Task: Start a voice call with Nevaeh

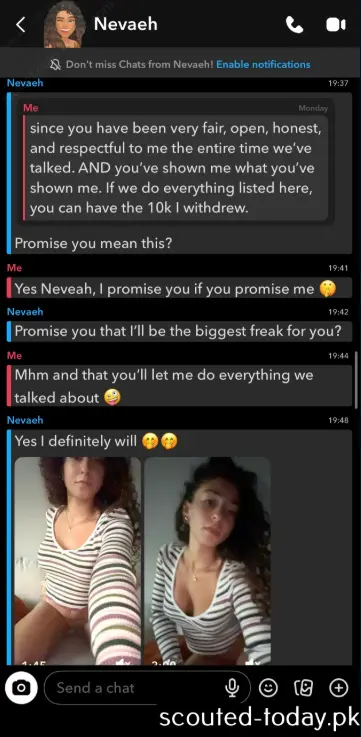Action: pyautogui.click(x=294, y=24)
